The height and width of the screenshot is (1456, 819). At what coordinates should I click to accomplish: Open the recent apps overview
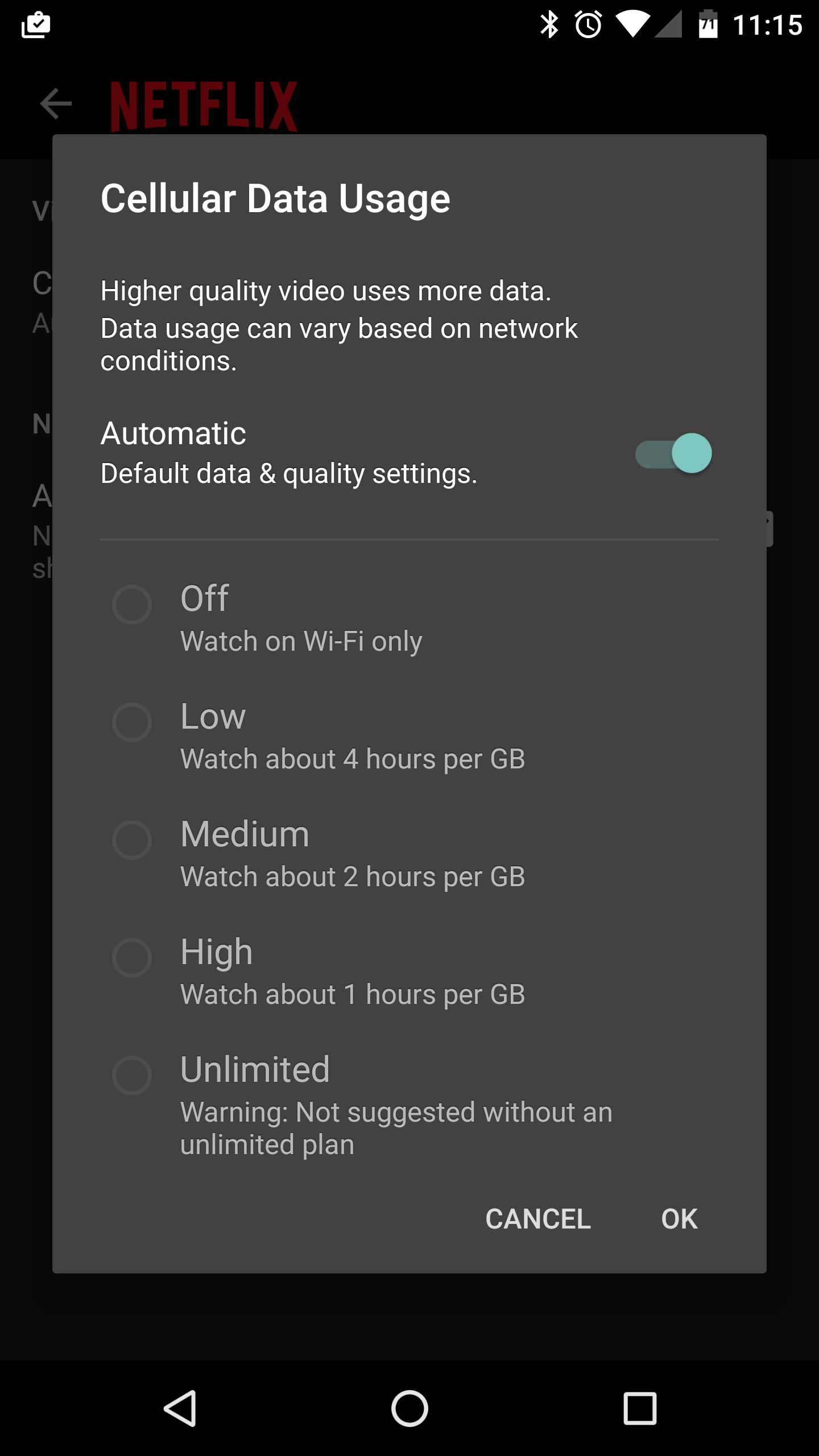[640, 1409]
